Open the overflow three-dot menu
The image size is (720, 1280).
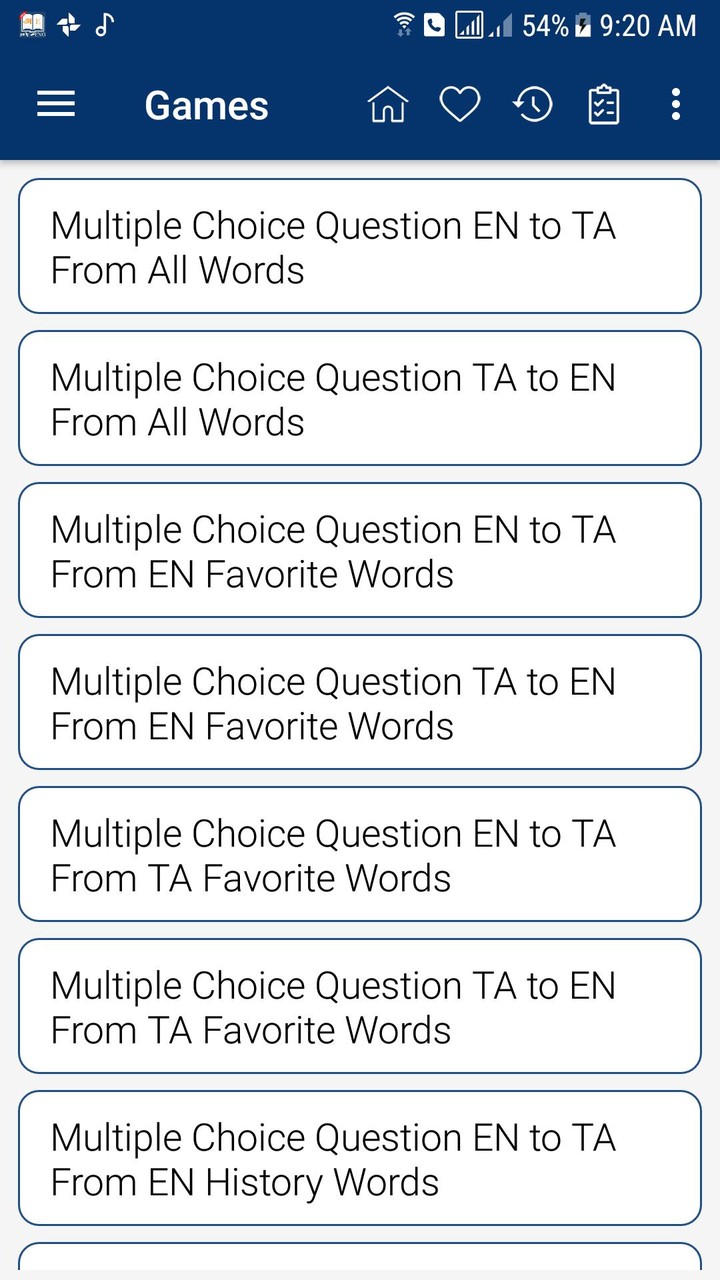tap(675, 103)
